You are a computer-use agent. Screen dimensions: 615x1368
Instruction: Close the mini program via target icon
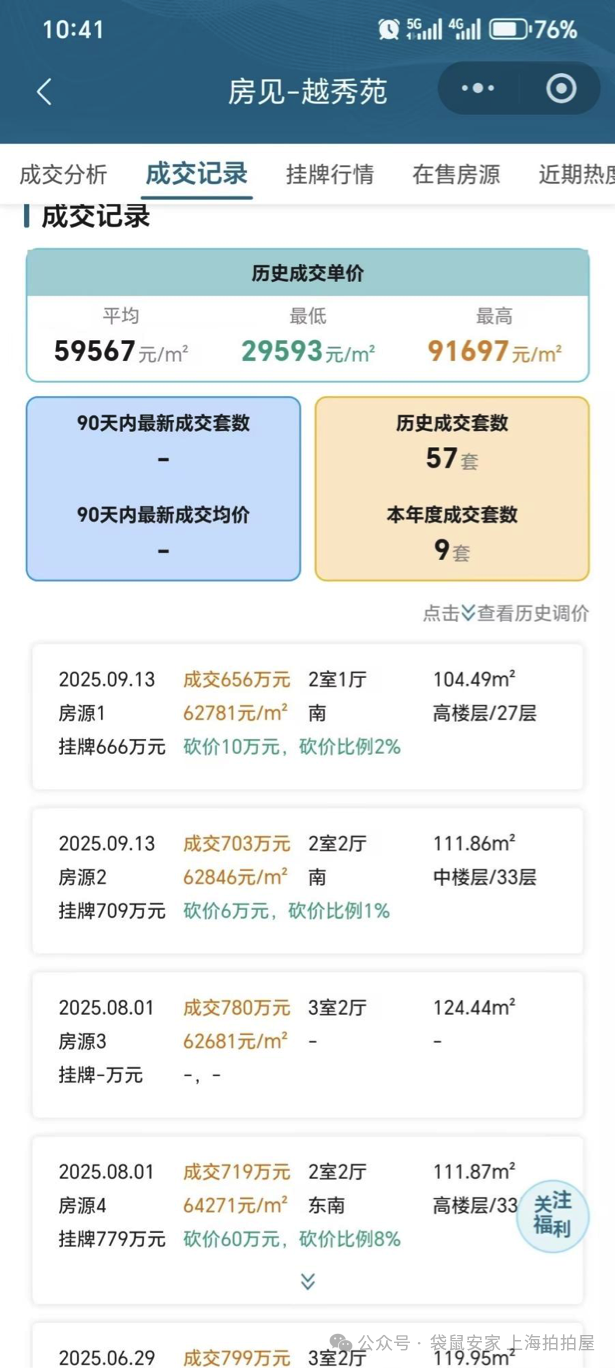coord(561,89)
